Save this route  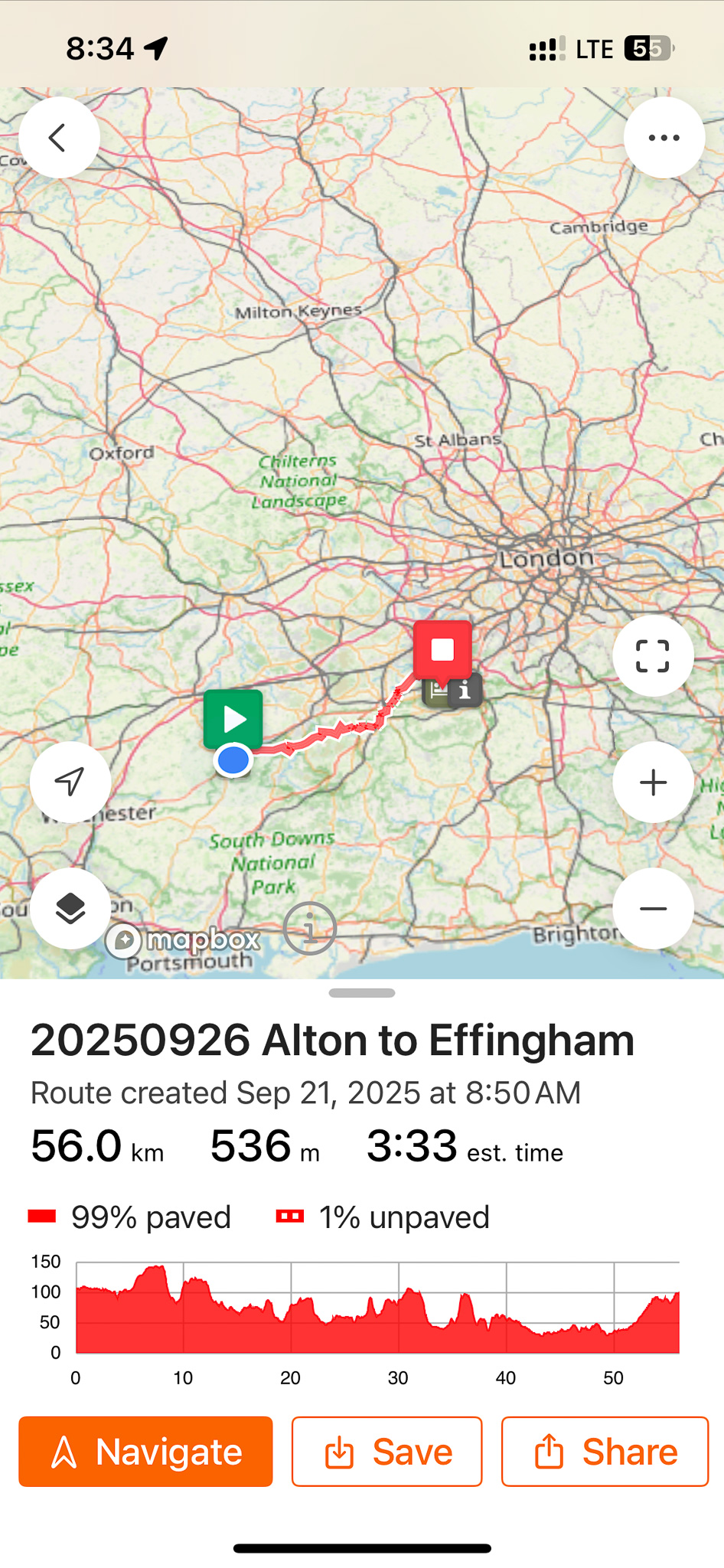pos(386,1452)
